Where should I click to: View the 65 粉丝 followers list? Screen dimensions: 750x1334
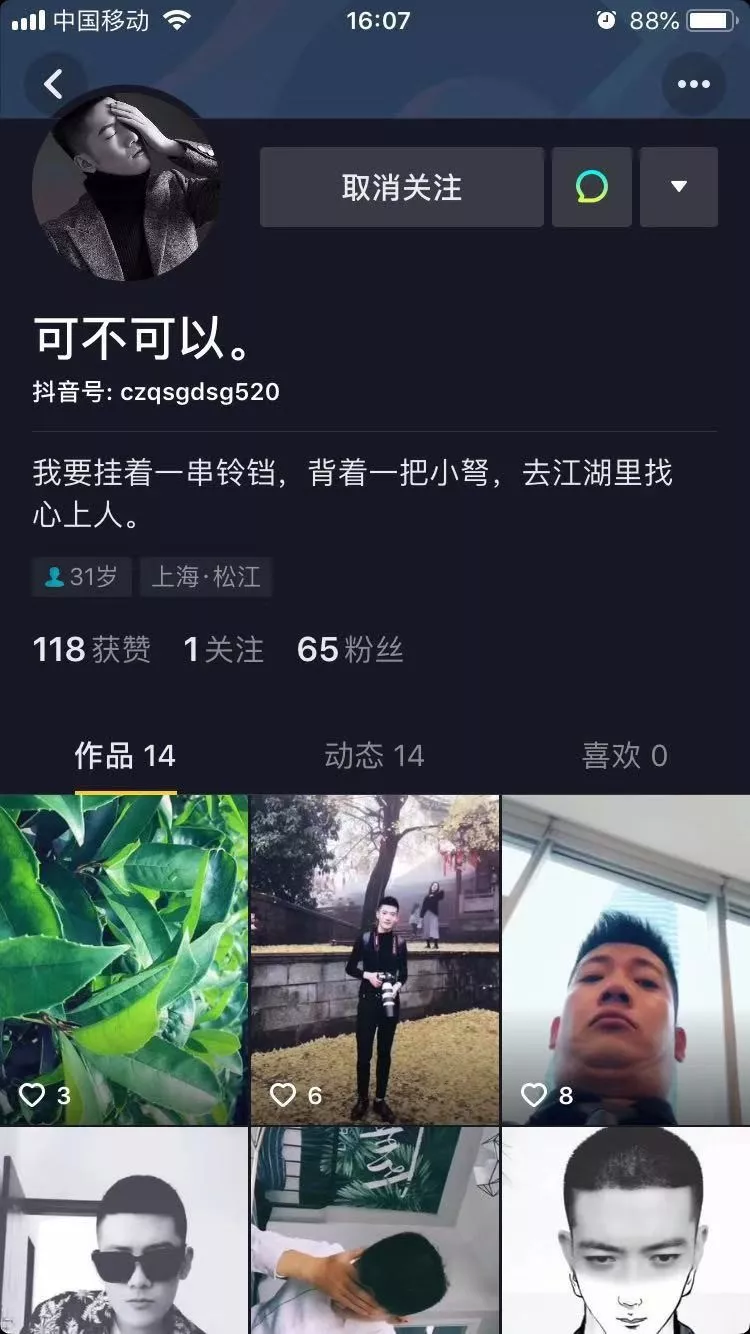coord(350,650)
